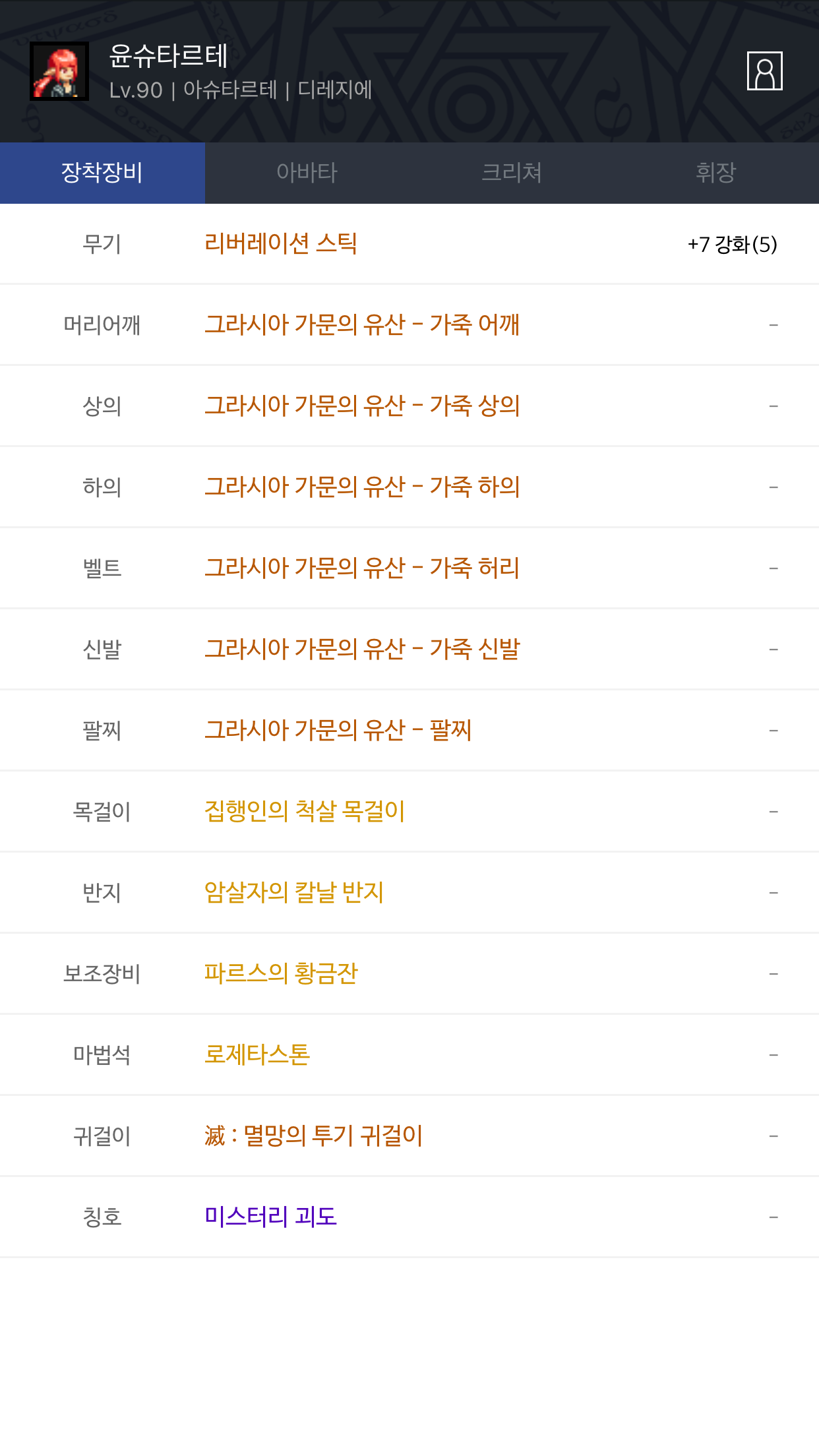Switch to the 크리쳐 tab
Screen dimensions: 819x1456
coord(512,173)
